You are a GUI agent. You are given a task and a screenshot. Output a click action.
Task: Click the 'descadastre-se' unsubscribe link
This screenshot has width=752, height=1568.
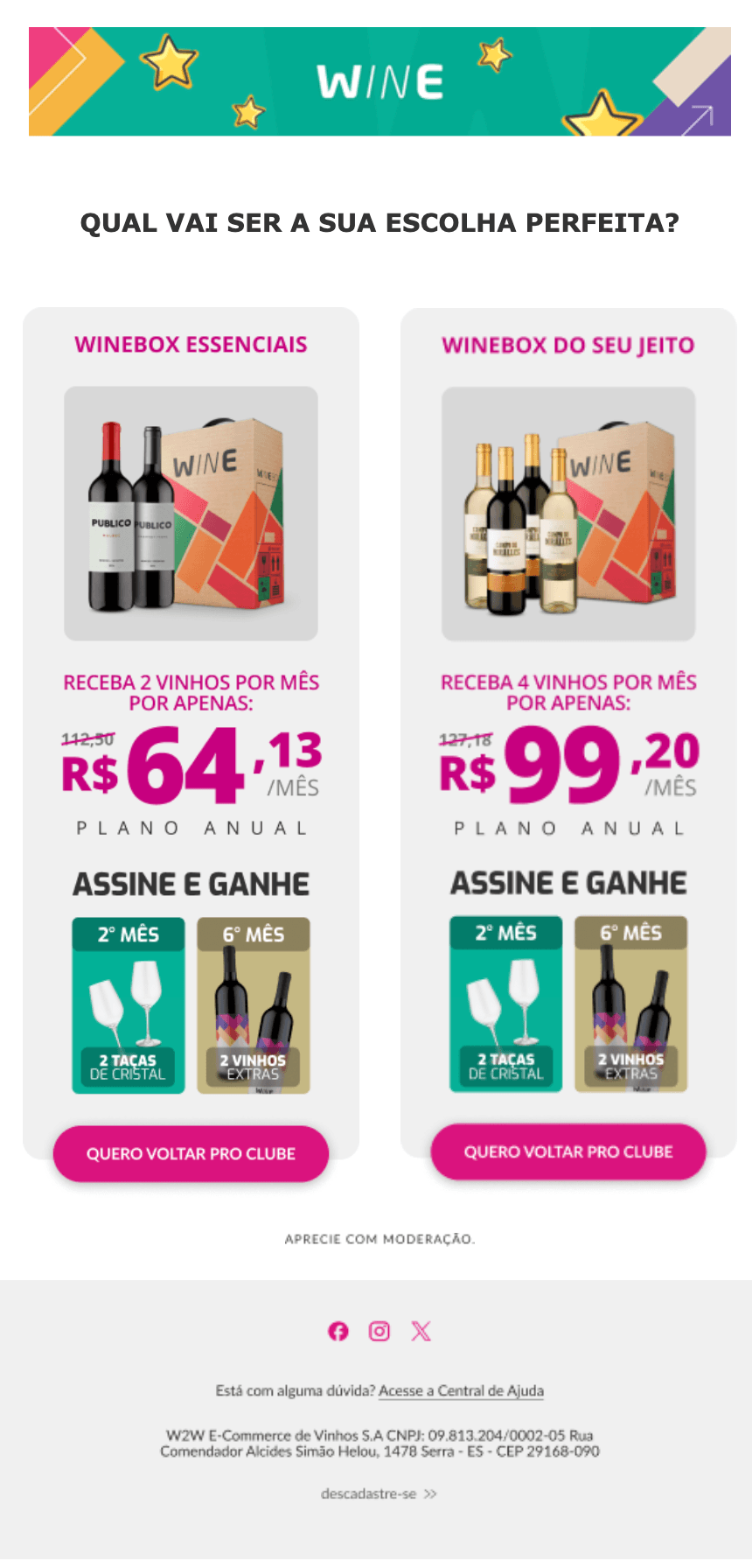[x=367, y=1493]
